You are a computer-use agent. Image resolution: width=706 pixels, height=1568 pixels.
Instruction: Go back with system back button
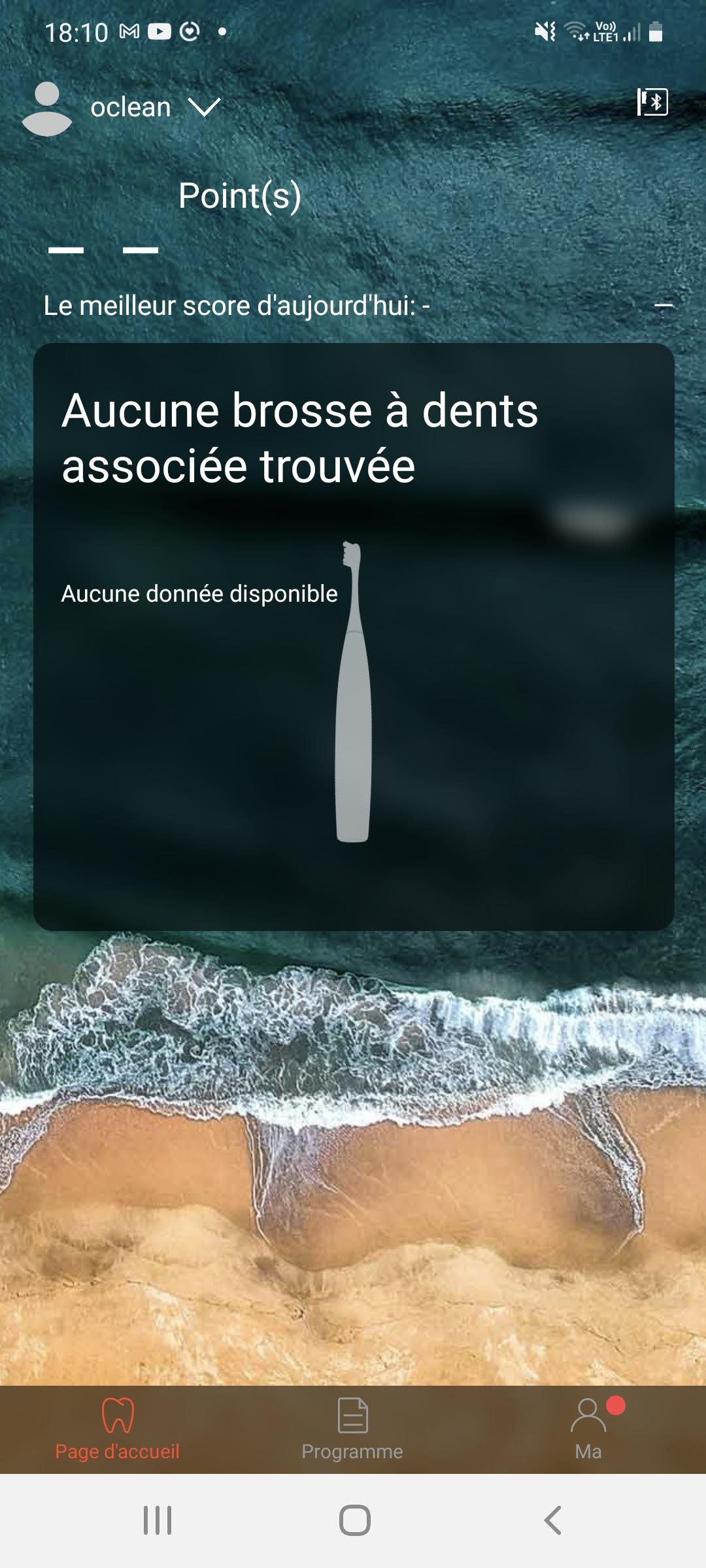(x=552, y=1520)
